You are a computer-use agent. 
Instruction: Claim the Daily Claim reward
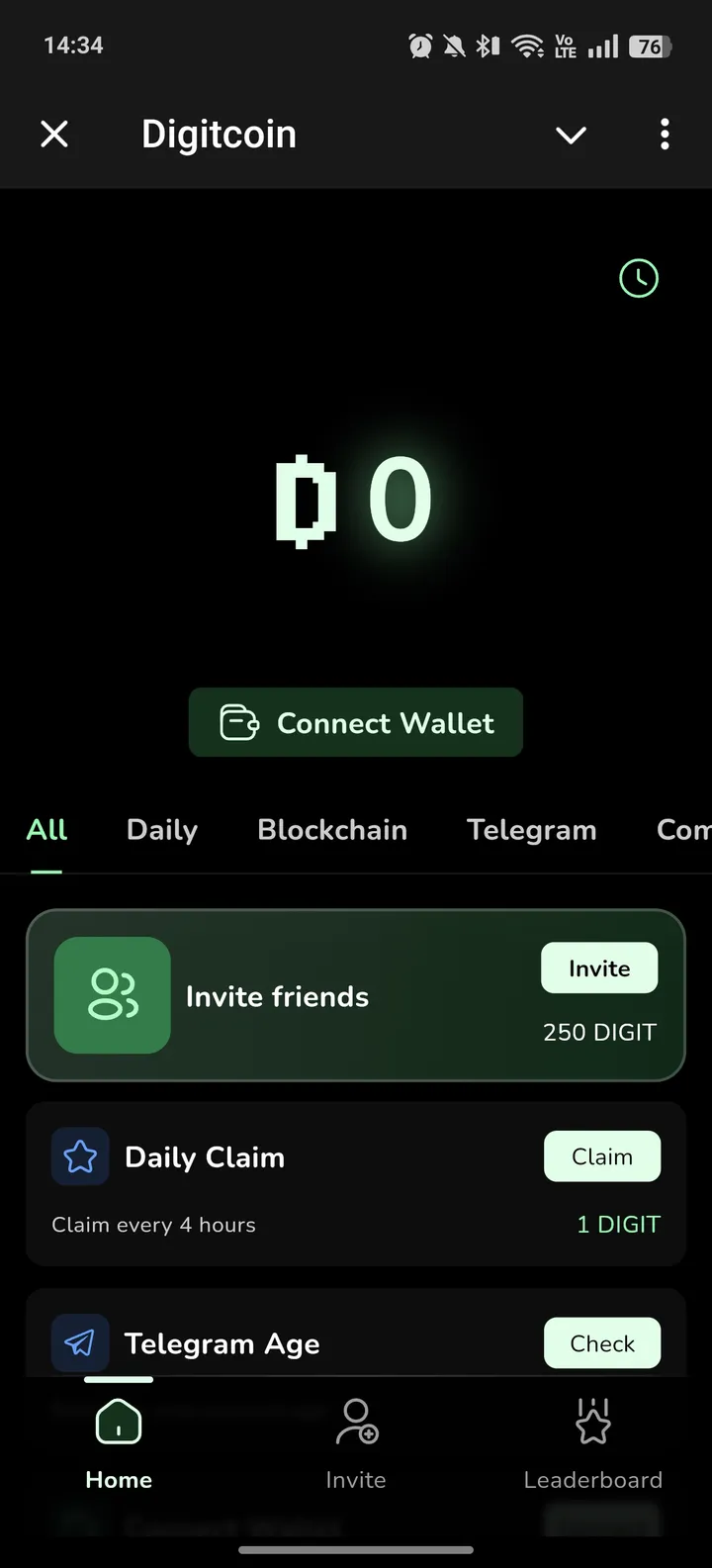[x=602, y=1156]
